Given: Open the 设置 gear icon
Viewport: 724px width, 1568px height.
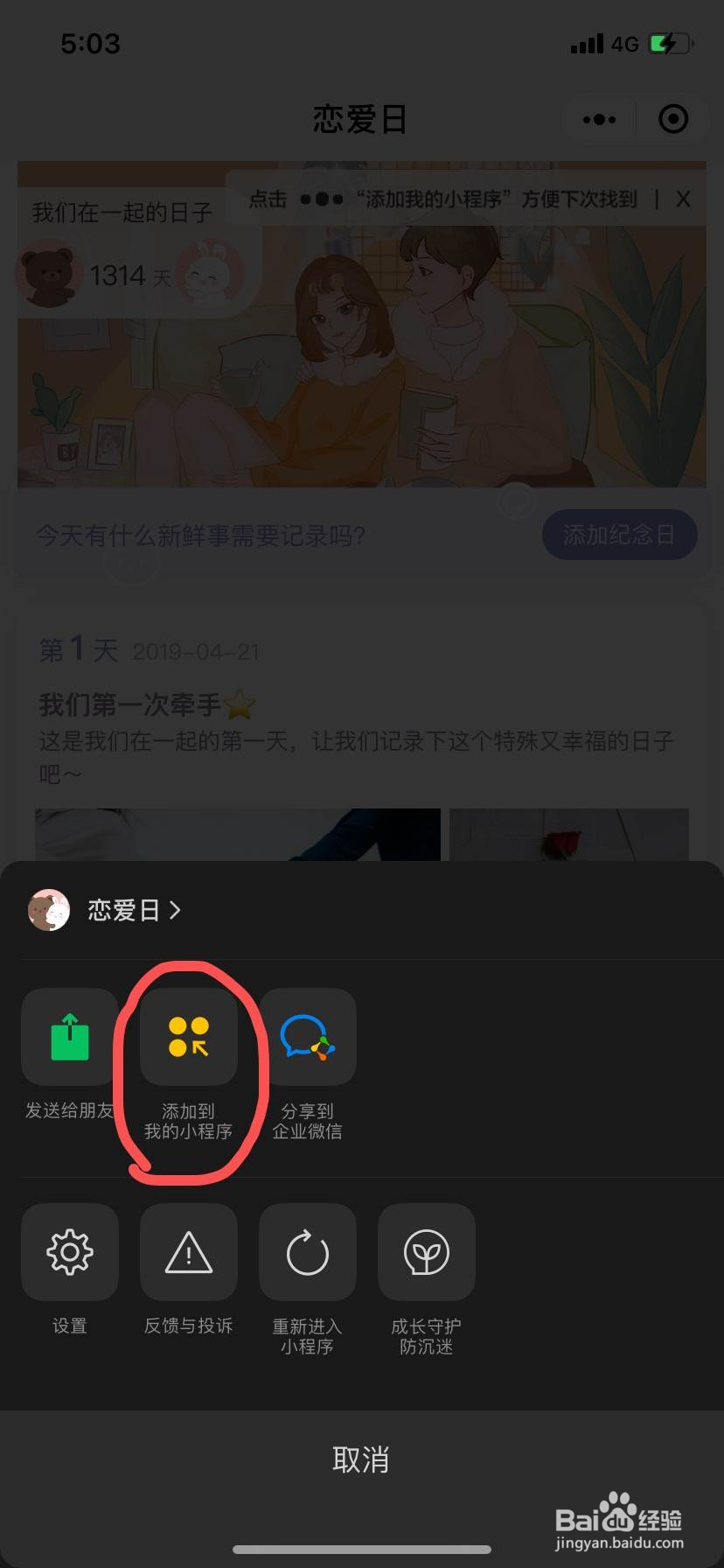Looking at the screenshot, I should 69,1251.
